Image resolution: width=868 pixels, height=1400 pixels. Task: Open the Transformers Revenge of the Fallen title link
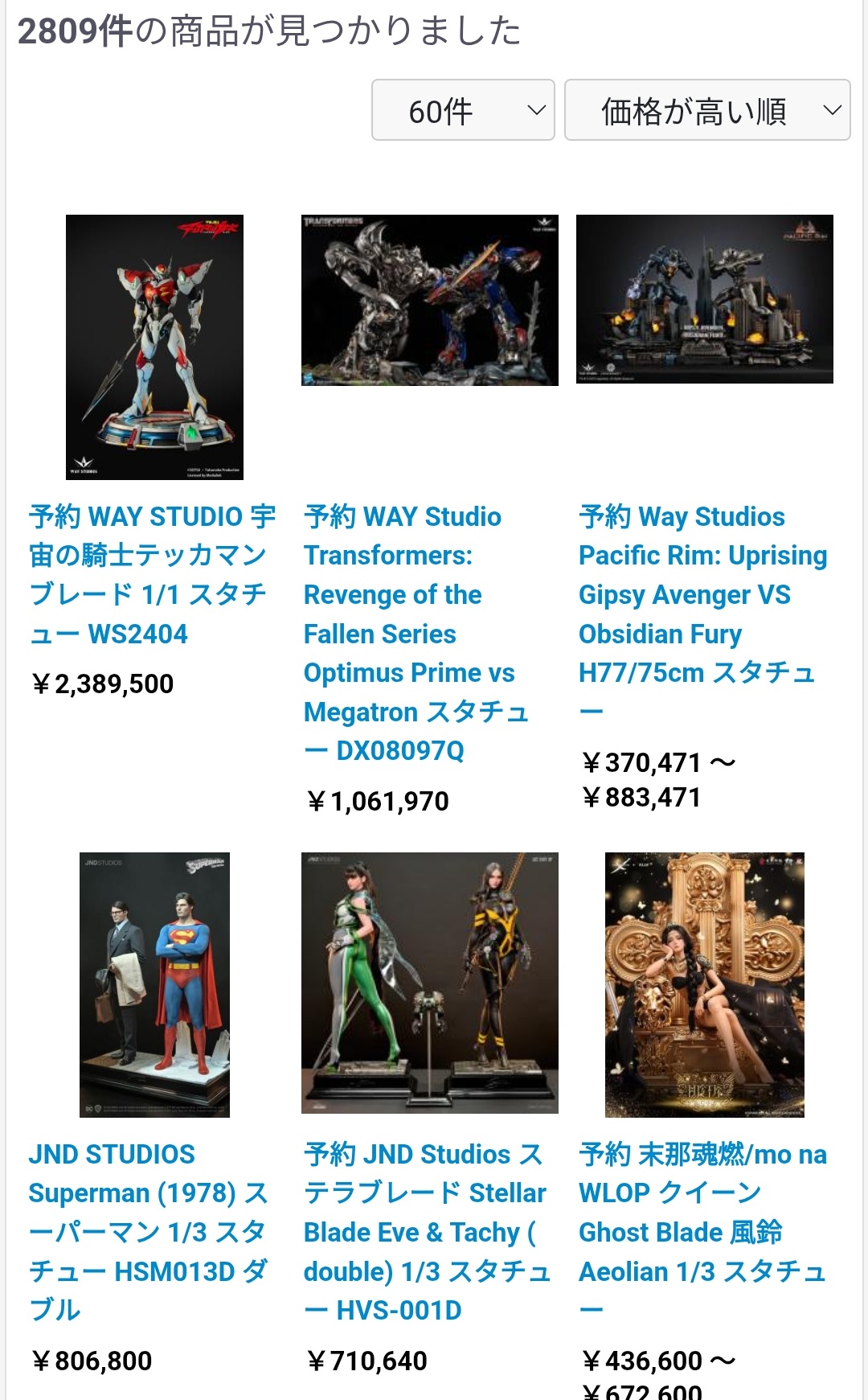(x=416, y=634)
